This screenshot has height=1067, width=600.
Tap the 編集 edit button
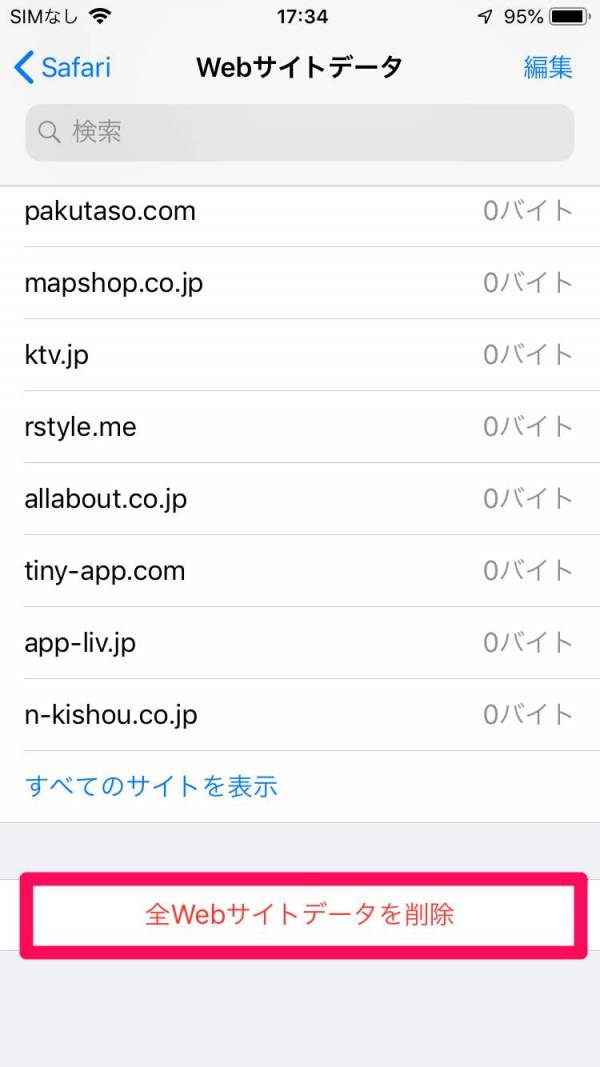coord(548,68)
